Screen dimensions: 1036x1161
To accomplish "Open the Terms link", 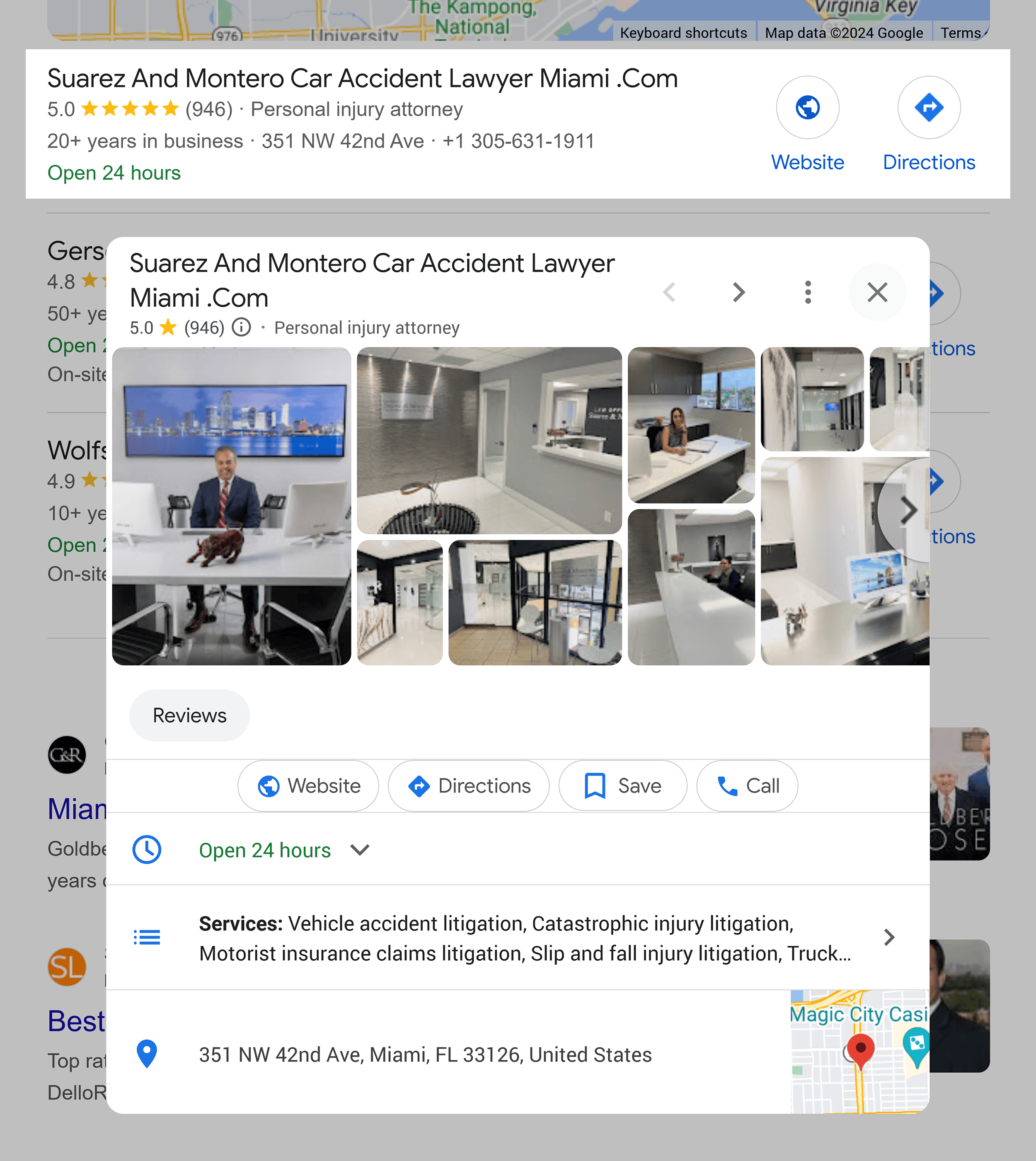I will 961,32.
